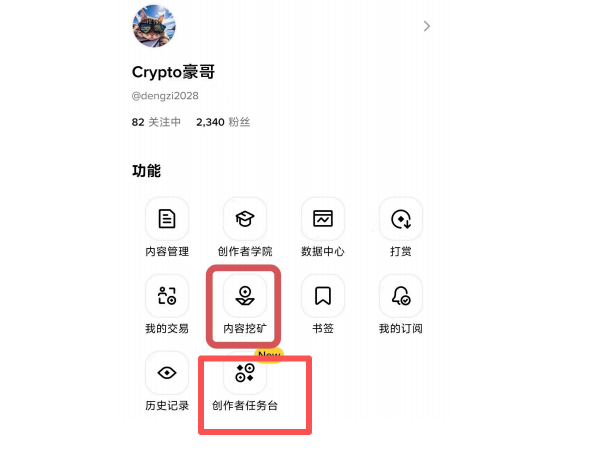View 我的交易 my trades
Screen dimensions: 615x456
click(x=167, y=296)
